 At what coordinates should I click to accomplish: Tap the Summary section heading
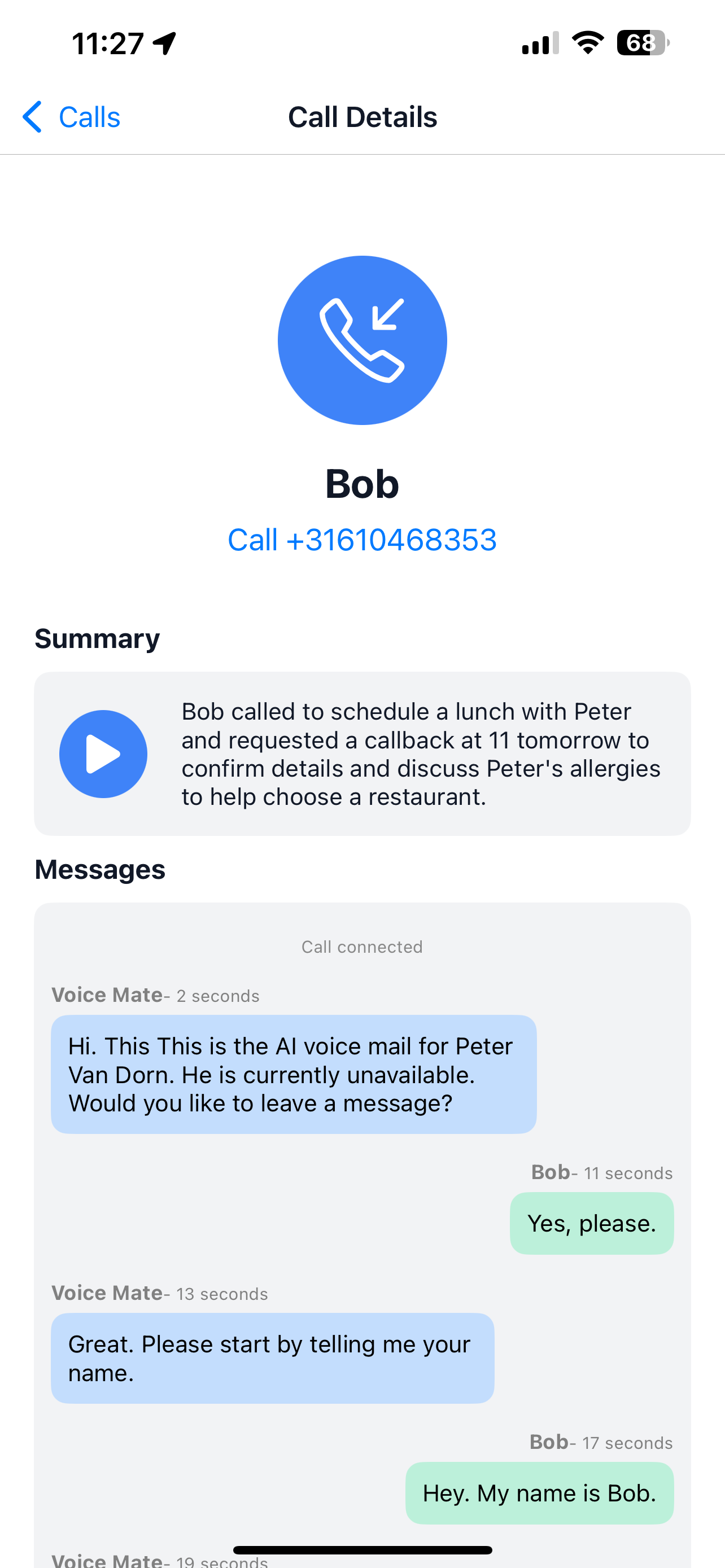[x=97, y=637]
